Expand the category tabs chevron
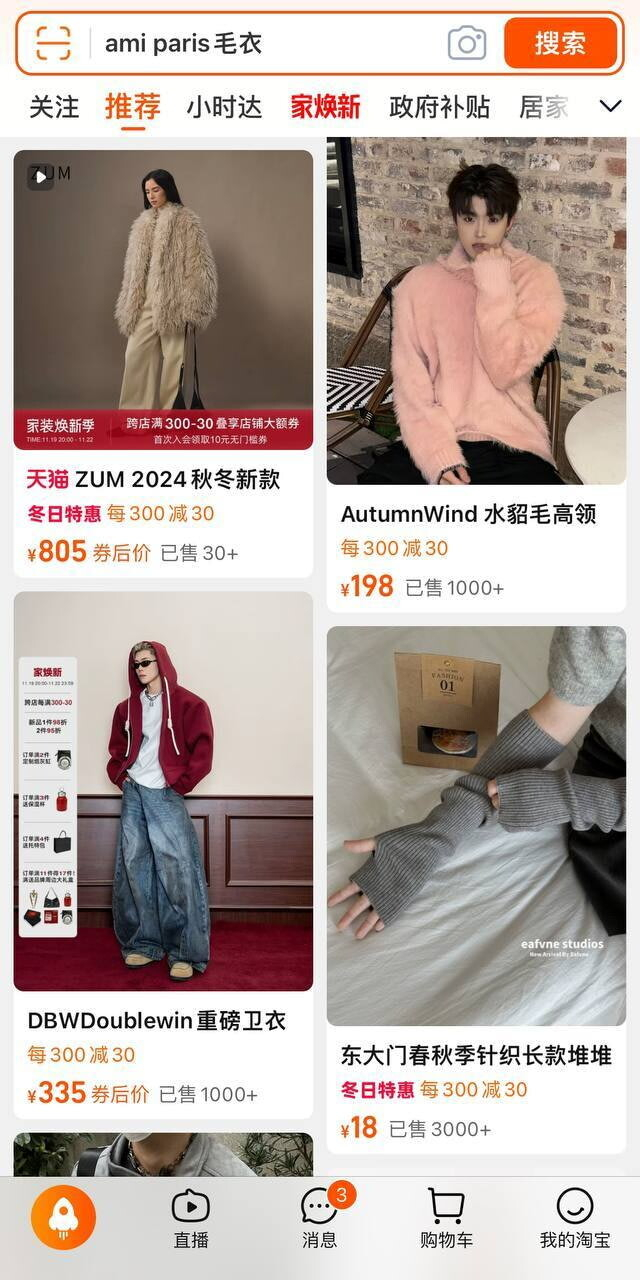Viewport: 640px width, 1280px height. point(610,106)
